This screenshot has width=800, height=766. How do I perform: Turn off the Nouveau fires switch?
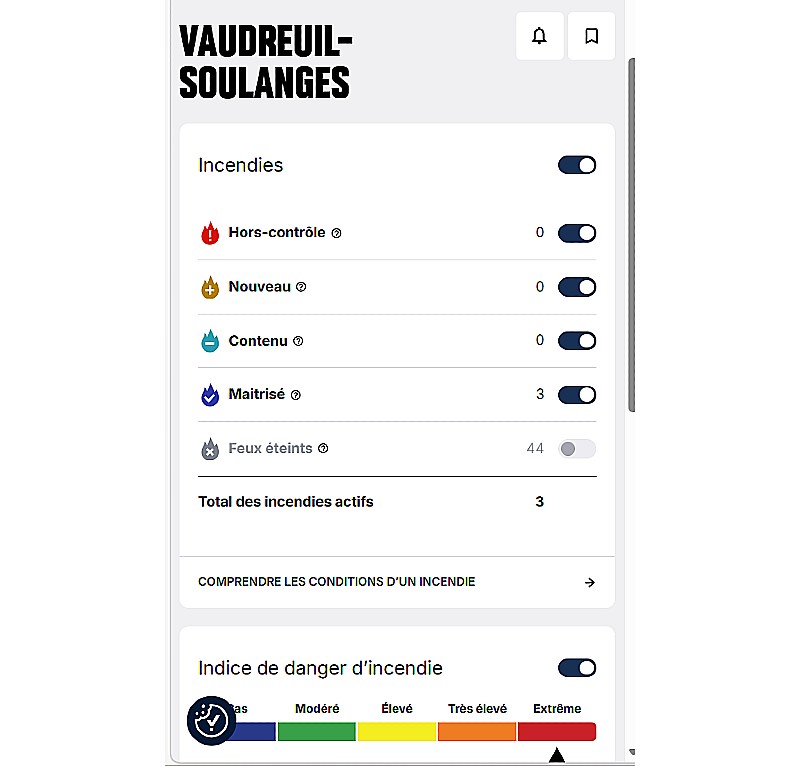click(577, 287)
